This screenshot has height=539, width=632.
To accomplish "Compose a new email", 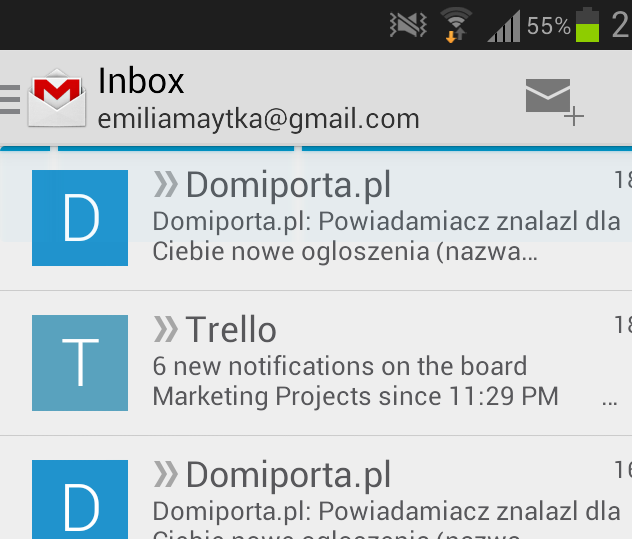I will coord(553,100).
